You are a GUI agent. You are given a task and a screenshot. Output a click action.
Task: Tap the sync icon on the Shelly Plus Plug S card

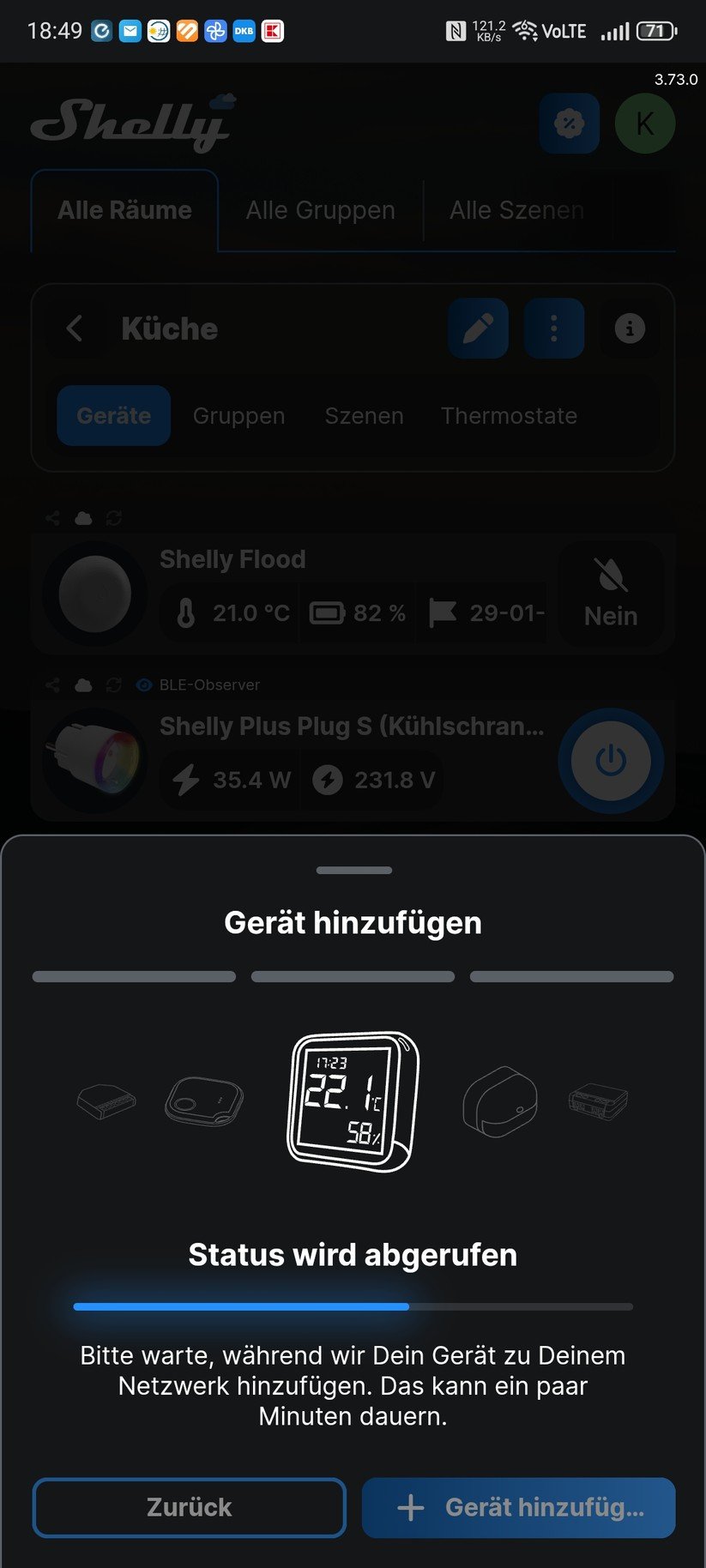pos(114,684)
